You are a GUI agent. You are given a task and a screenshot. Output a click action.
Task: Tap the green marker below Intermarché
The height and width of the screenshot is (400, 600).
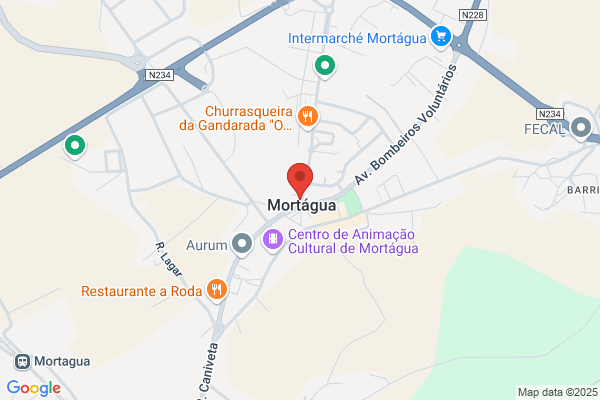pos(325,67)
